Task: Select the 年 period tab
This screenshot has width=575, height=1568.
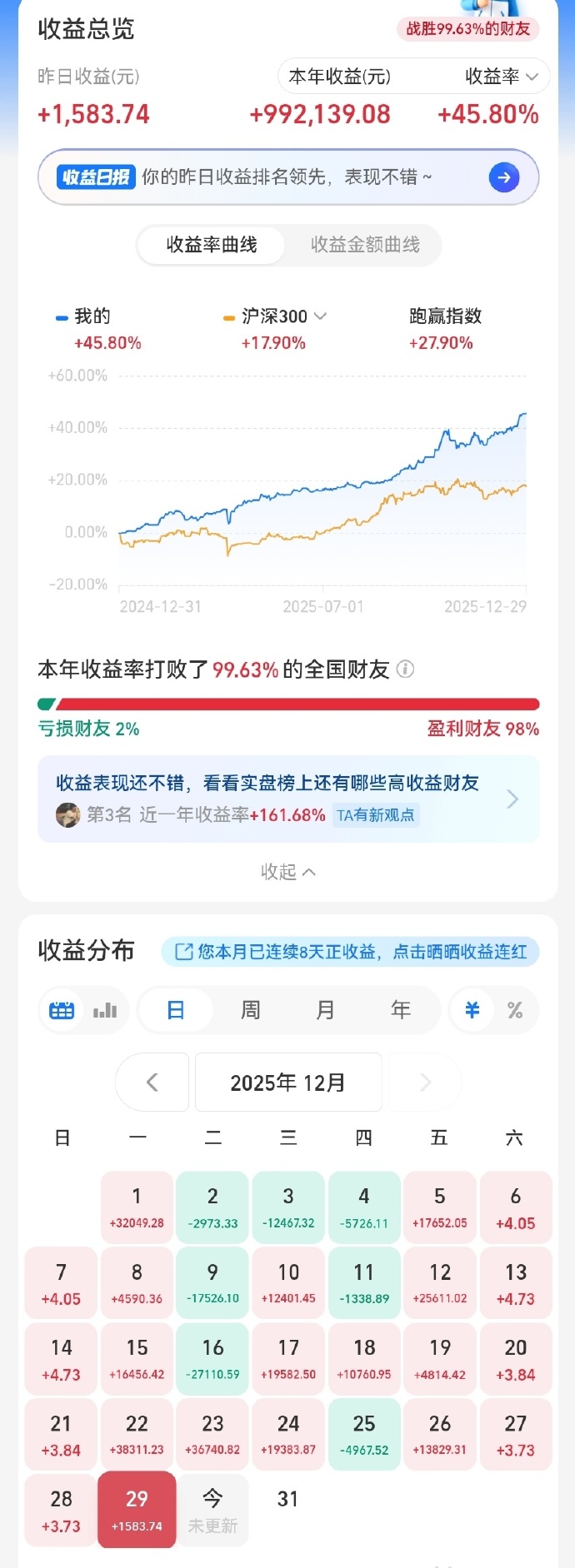Action: pos(401,1011)
